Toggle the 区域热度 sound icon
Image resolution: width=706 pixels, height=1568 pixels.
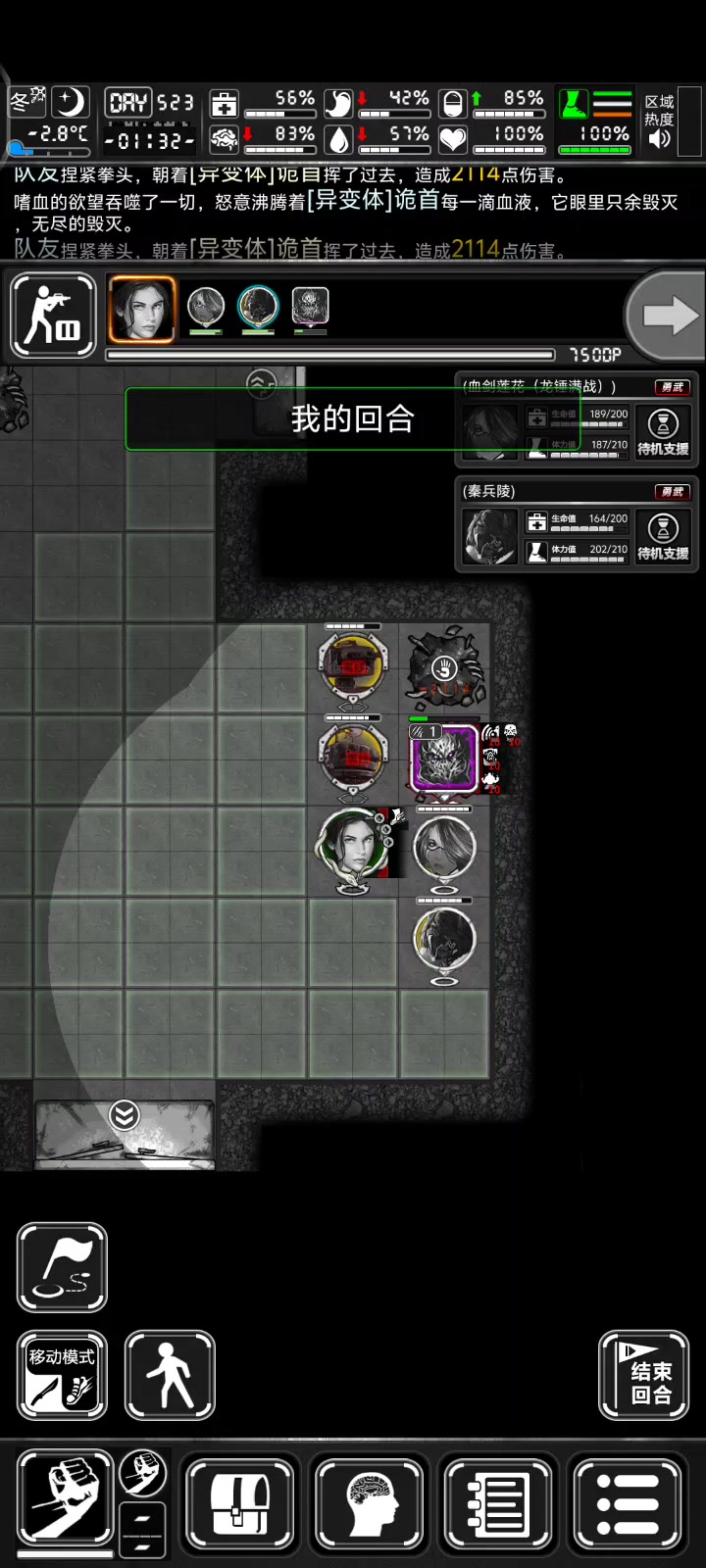point(660,139)
